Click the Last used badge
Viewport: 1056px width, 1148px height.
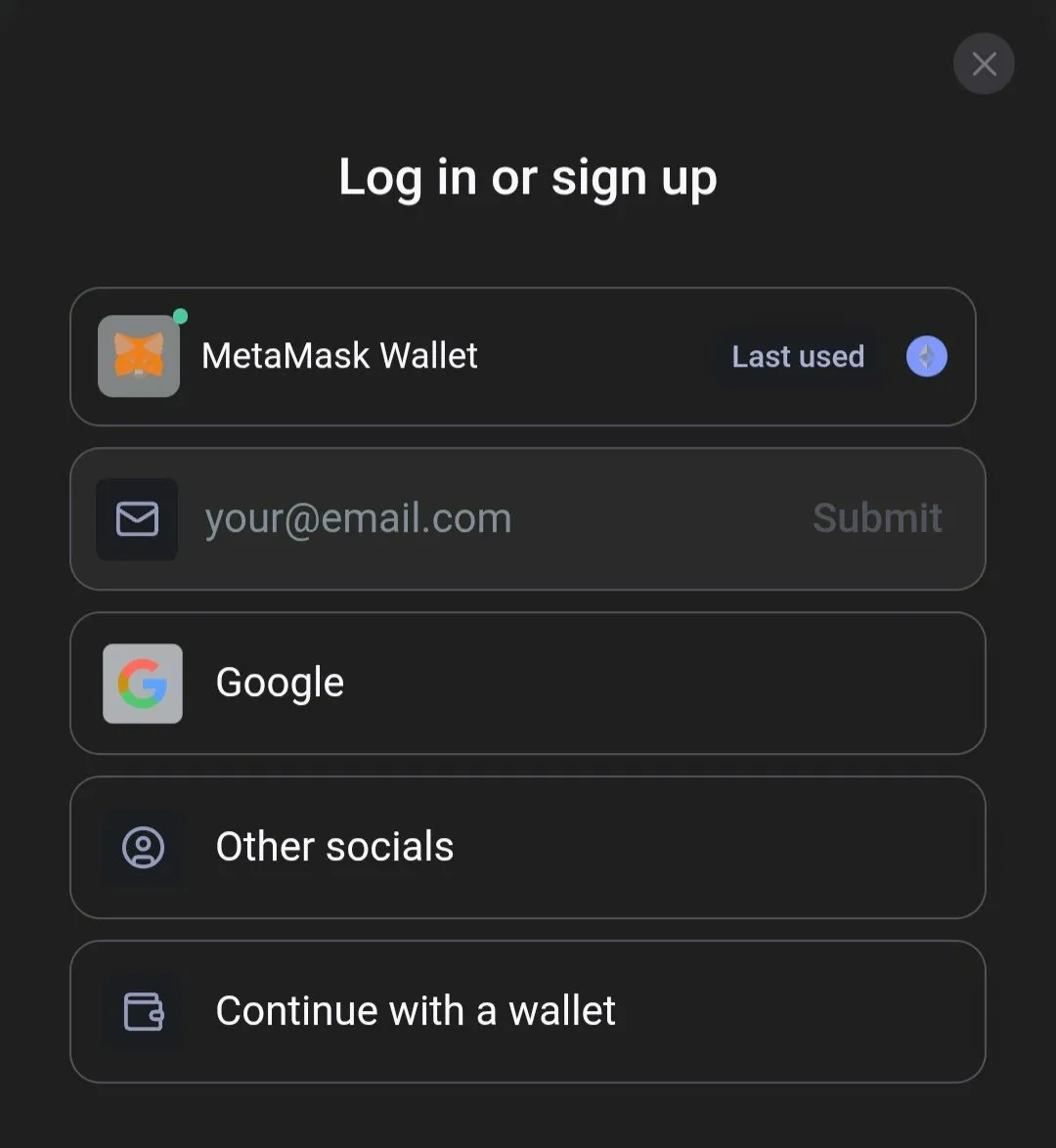[798, 356]
